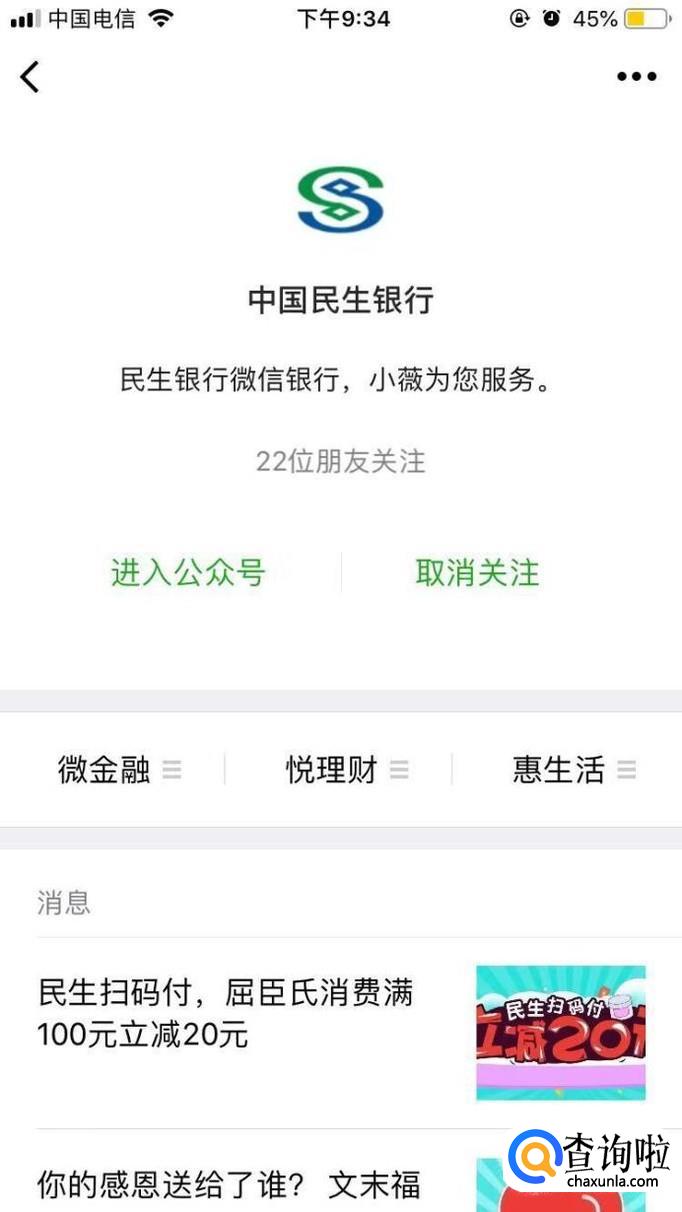The image size is (682, 1212).
Task: Expand the 惠生活 menu
Action: coord(573,770)
